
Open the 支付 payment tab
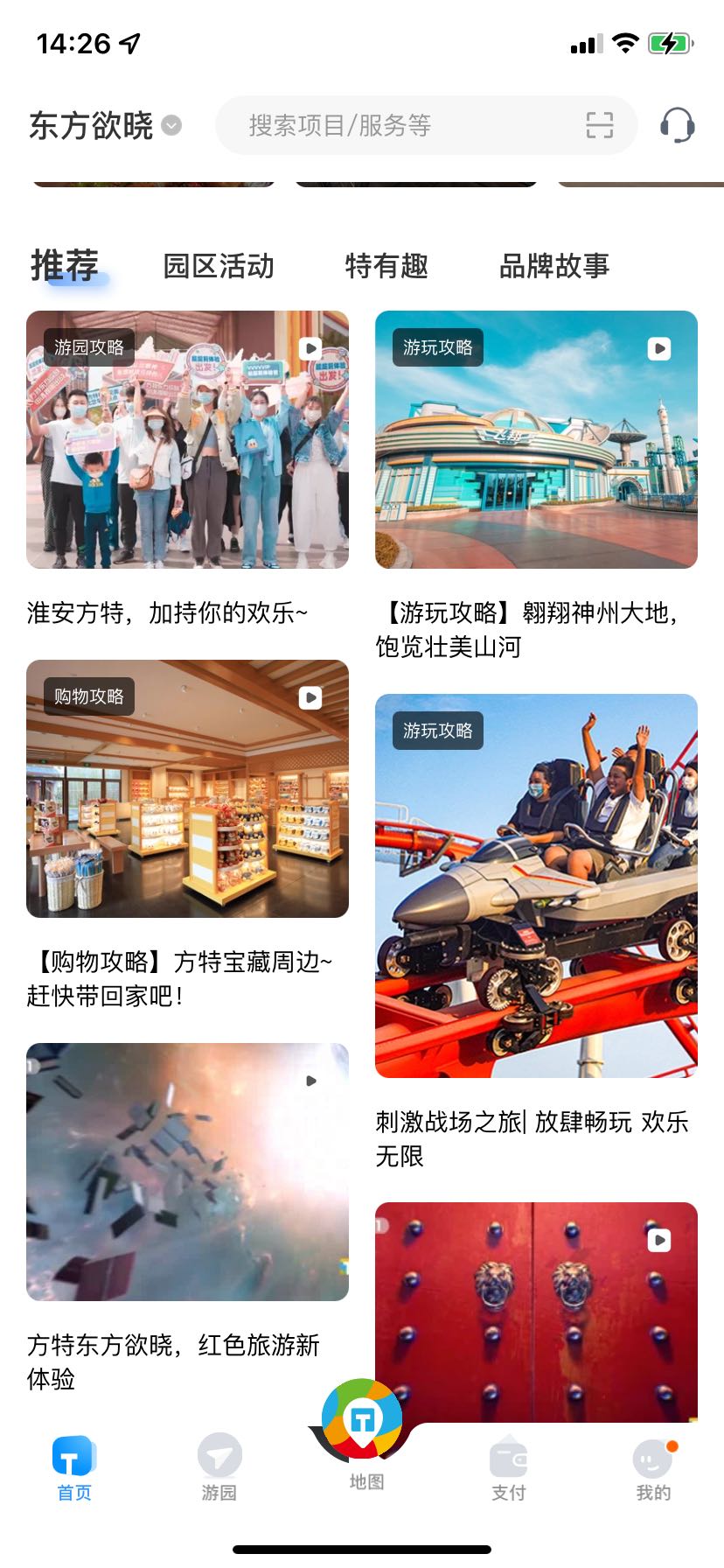tap(509, 1468)
